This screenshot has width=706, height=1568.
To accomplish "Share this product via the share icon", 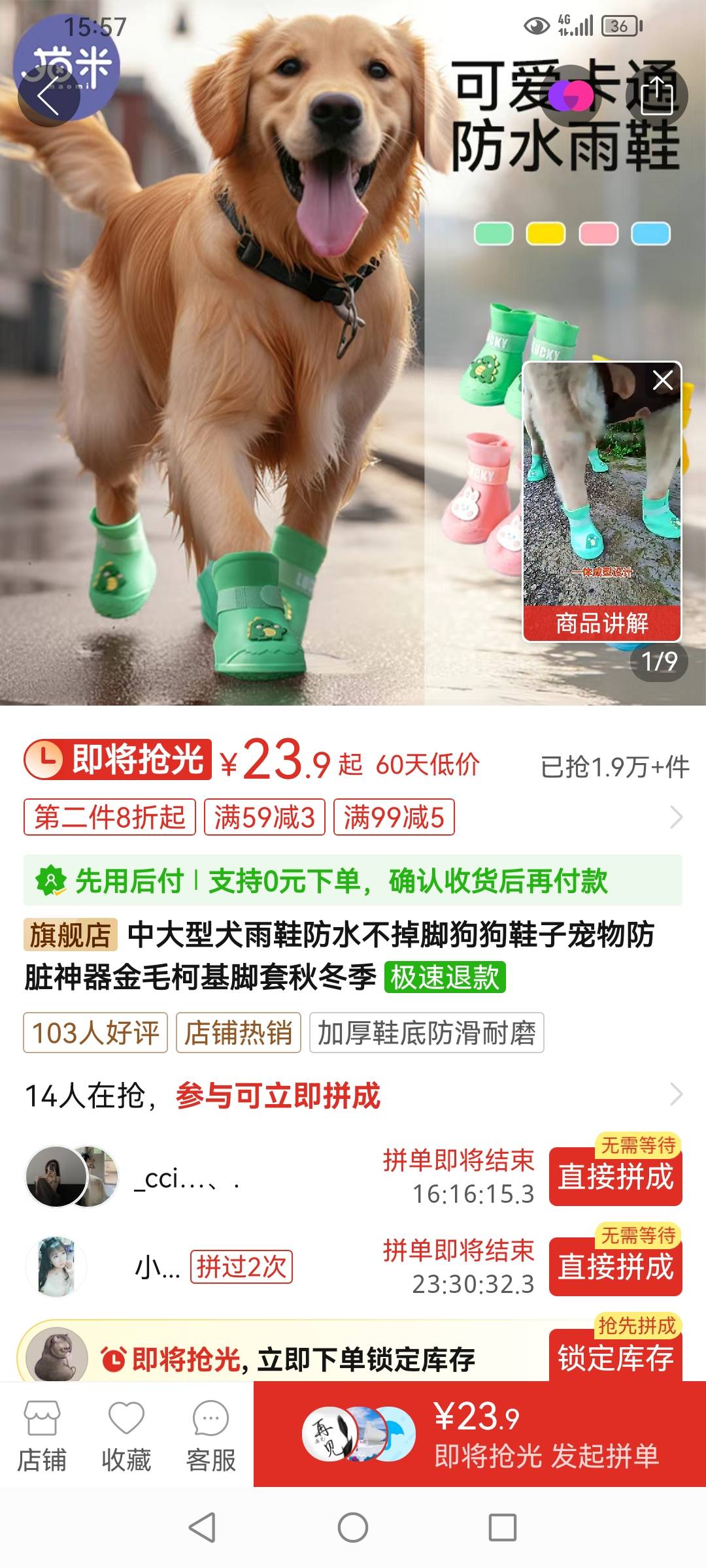I will click(656, 97).
